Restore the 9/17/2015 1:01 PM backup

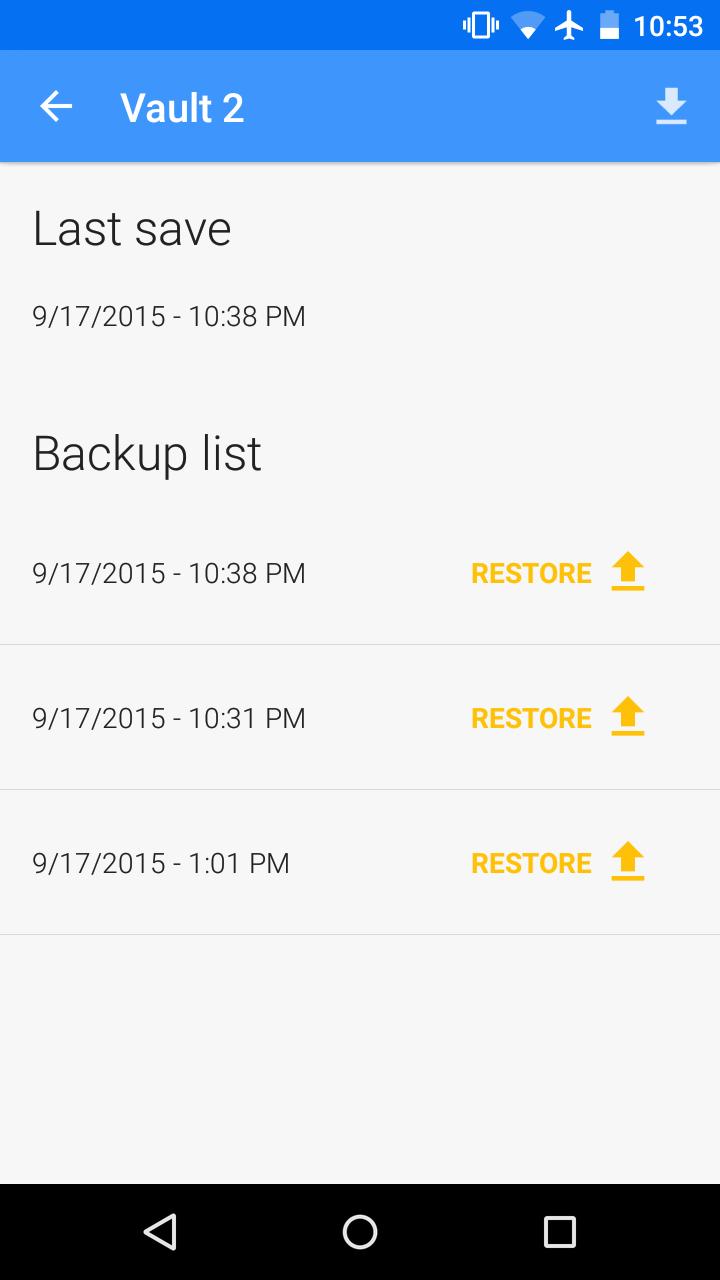pyautogui.click(x=531, y=862)
